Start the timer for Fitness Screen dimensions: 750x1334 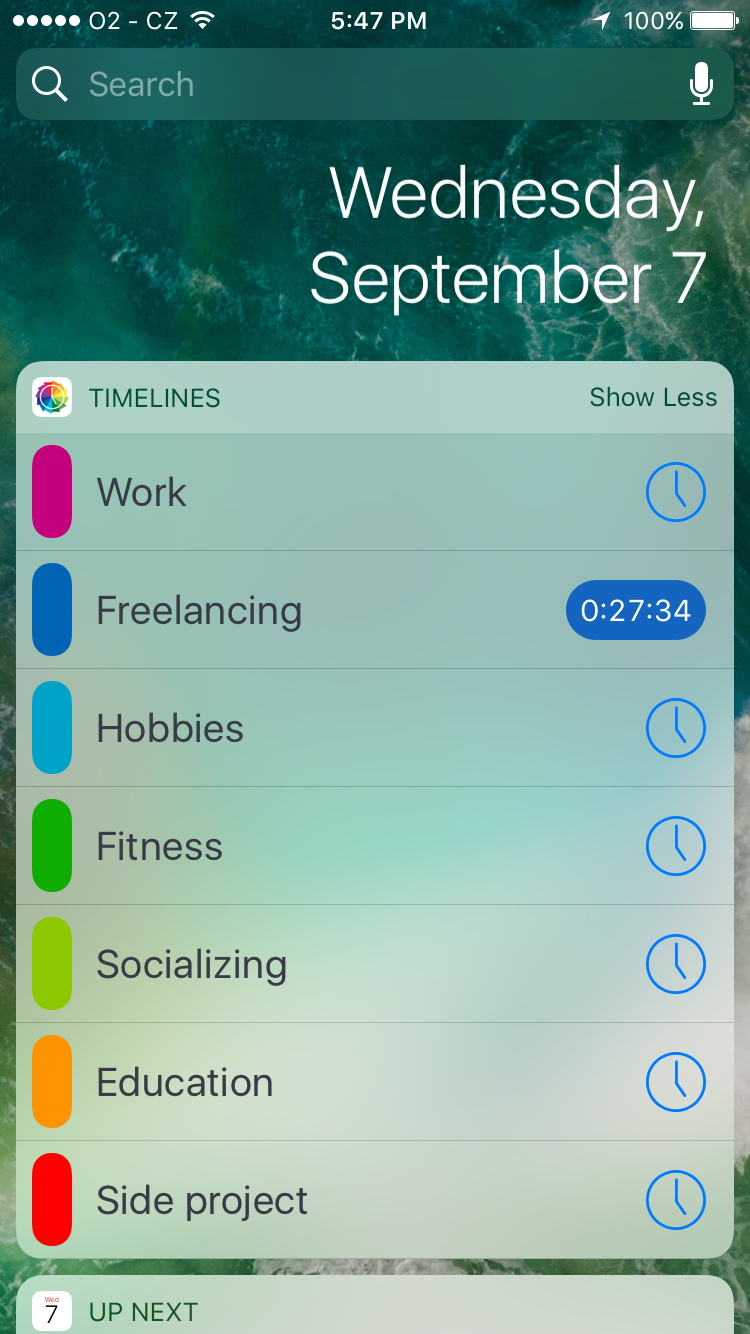click(x=676, y=846)
